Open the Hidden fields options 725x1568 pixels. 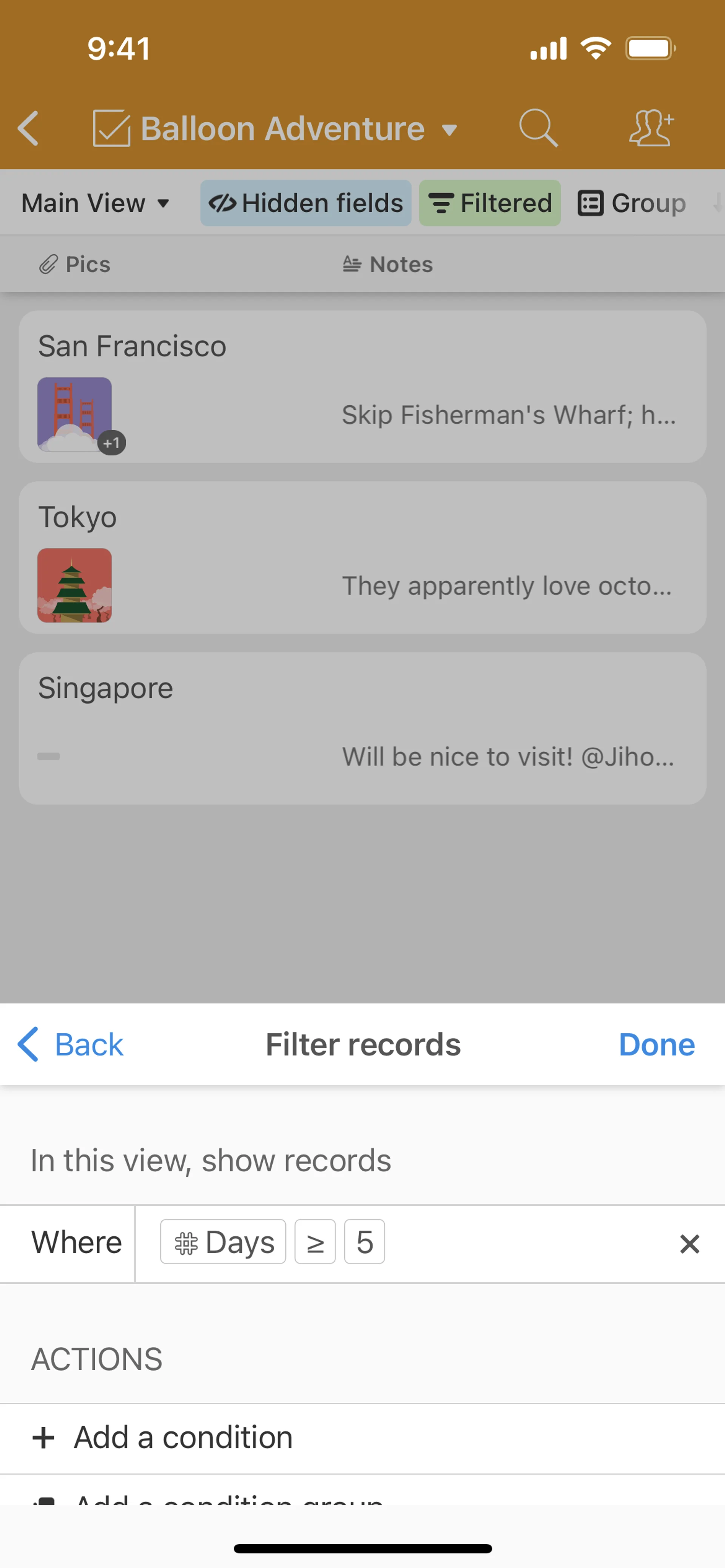tap(306, 203)
